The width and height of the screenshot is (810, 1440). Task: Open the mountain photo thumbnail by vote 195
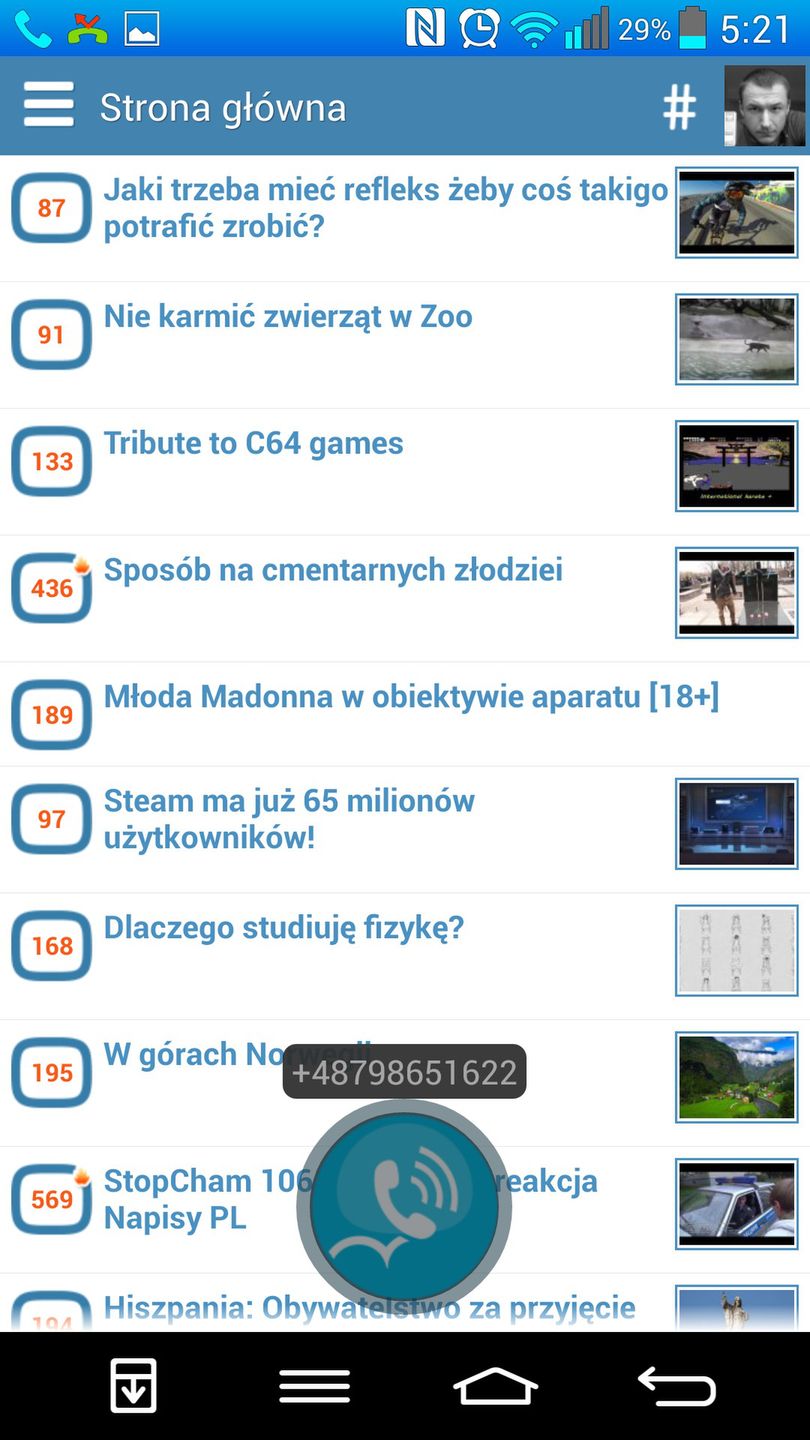click(736, 1077)
